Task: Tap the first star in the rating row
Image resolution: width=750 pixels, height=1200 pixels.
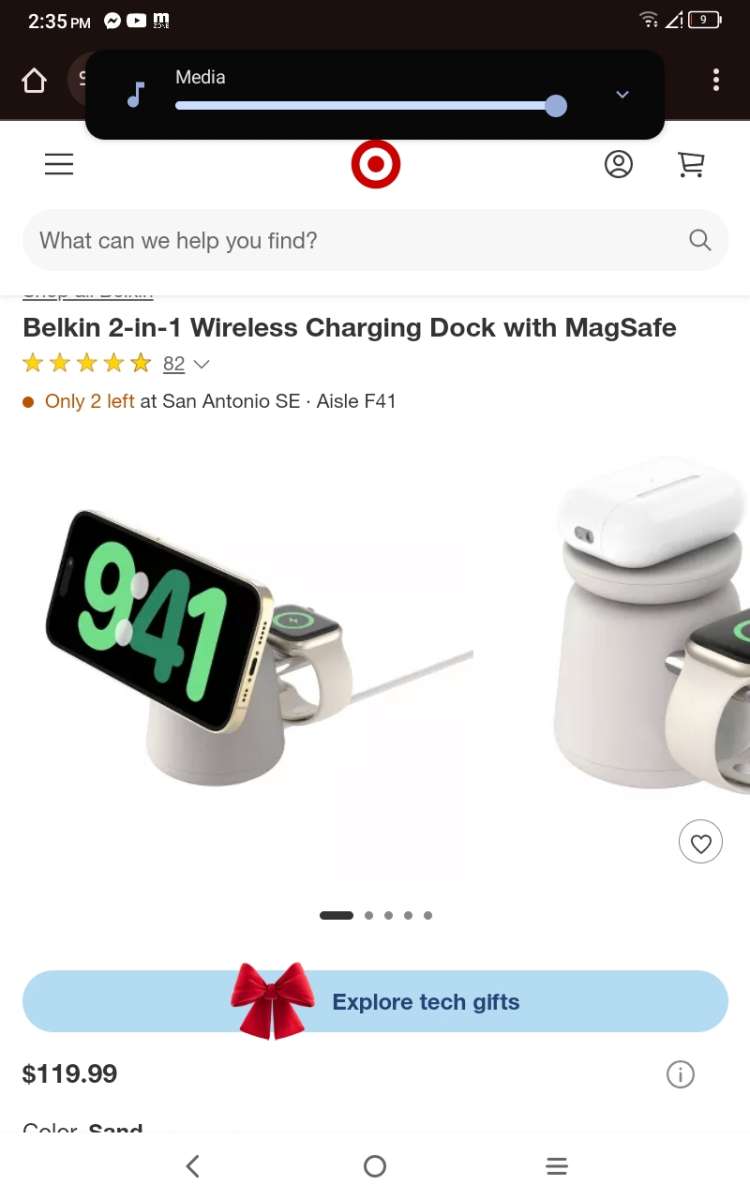Action: coord(33,363)
